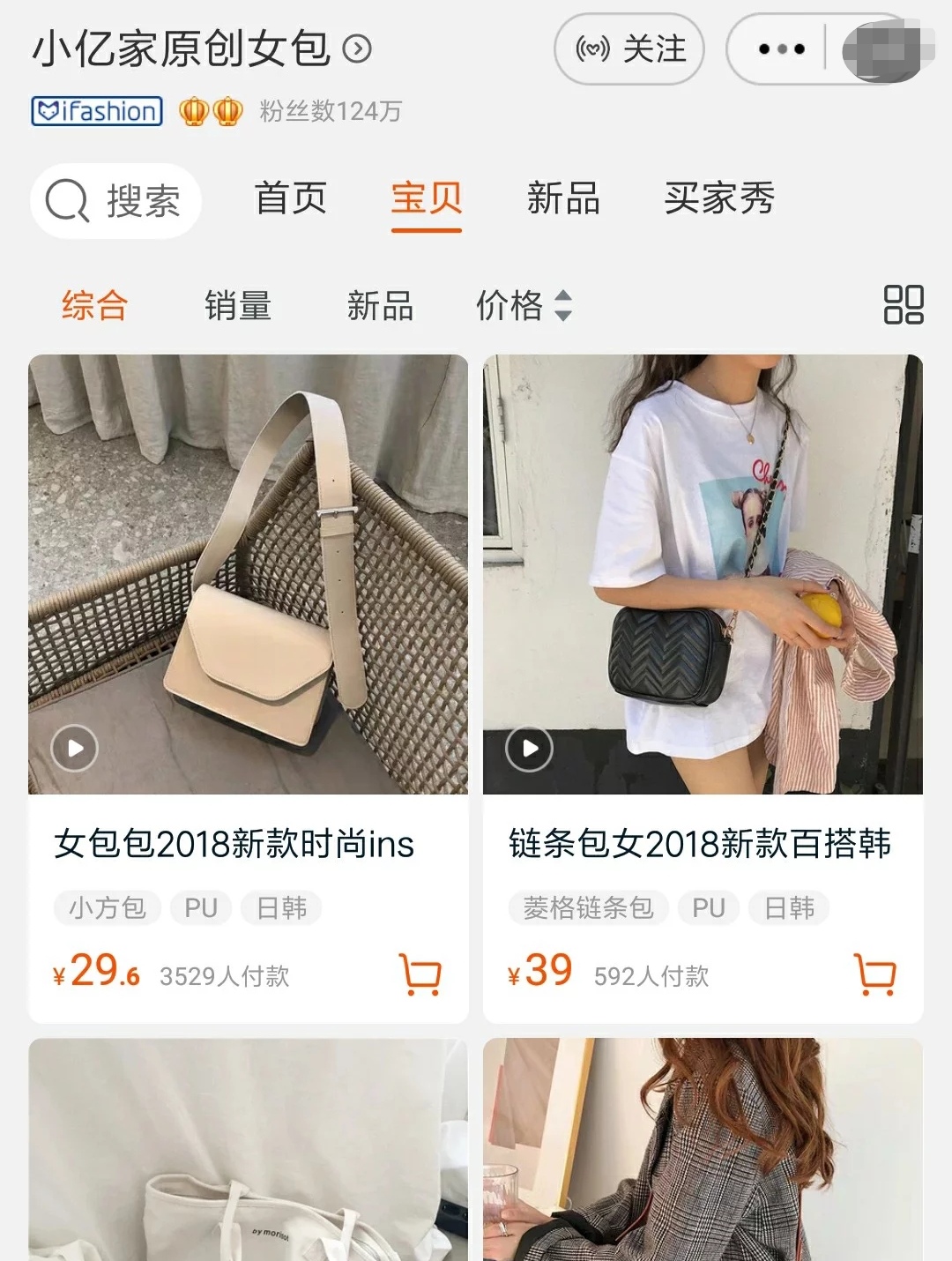
Task: Open the 买家秀 tab
Action: pyautogui.click(x=720, y=200)
